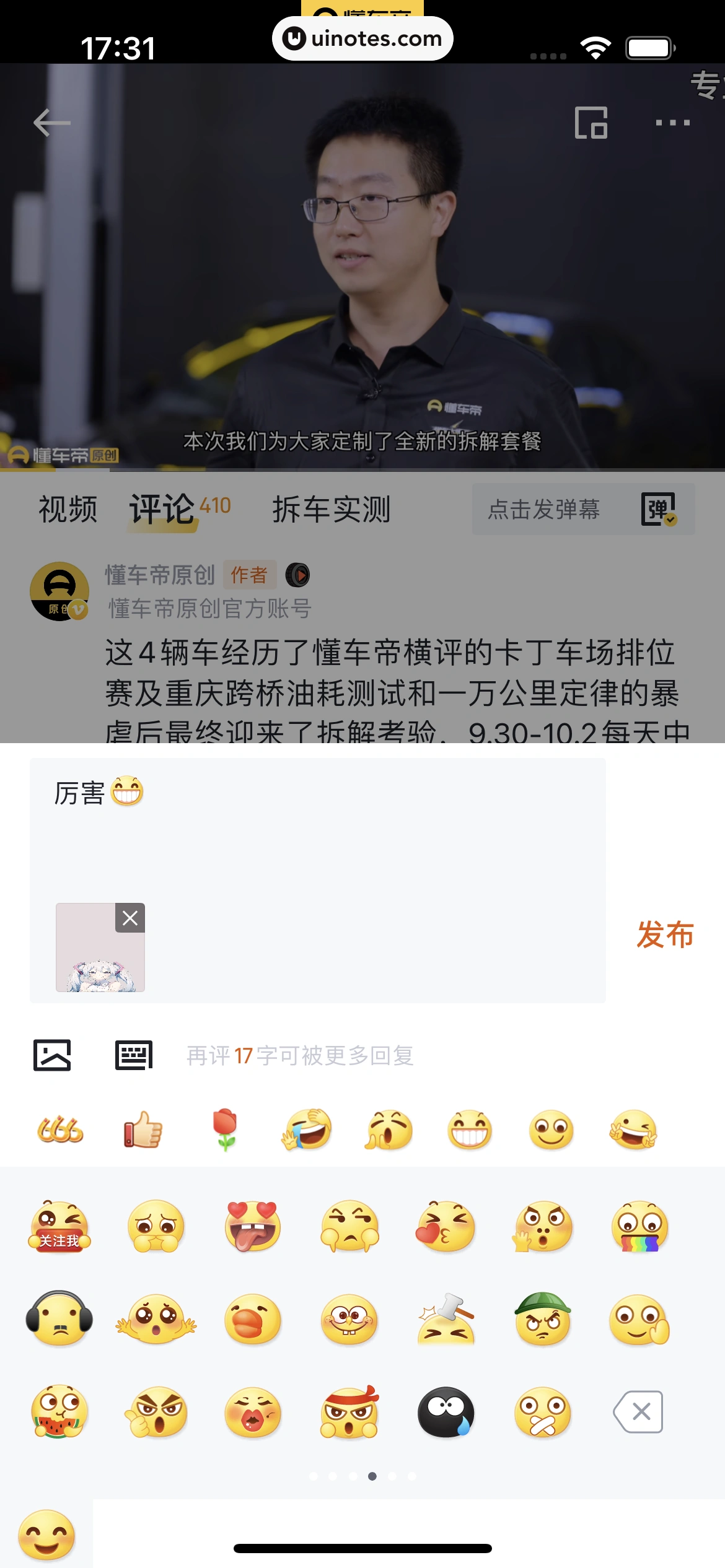Publish comment with 发布
The width and height of the screenshot is (725, 1568).
pyautogui.click(x=665, y=934)
